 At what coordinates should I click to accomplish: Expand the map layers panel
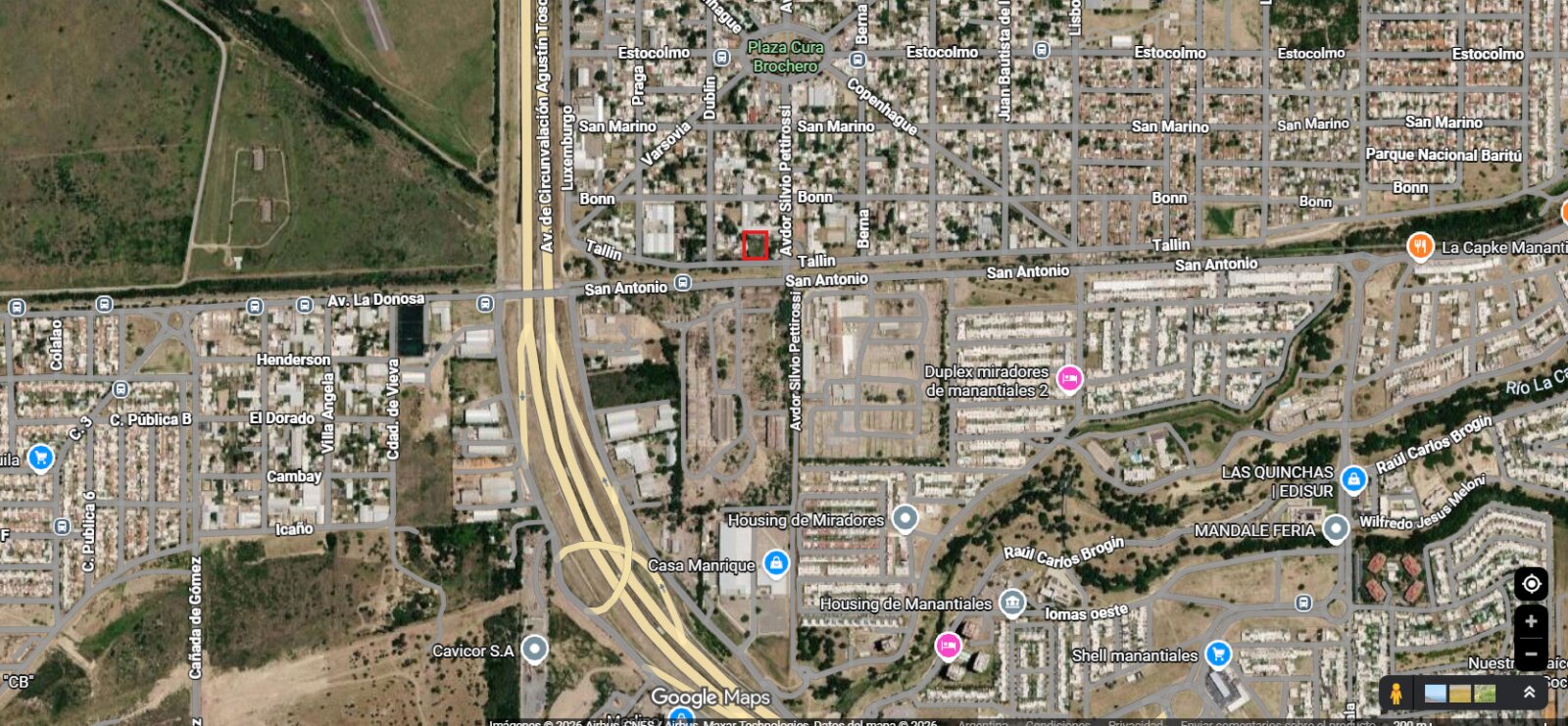point(1528,693)
